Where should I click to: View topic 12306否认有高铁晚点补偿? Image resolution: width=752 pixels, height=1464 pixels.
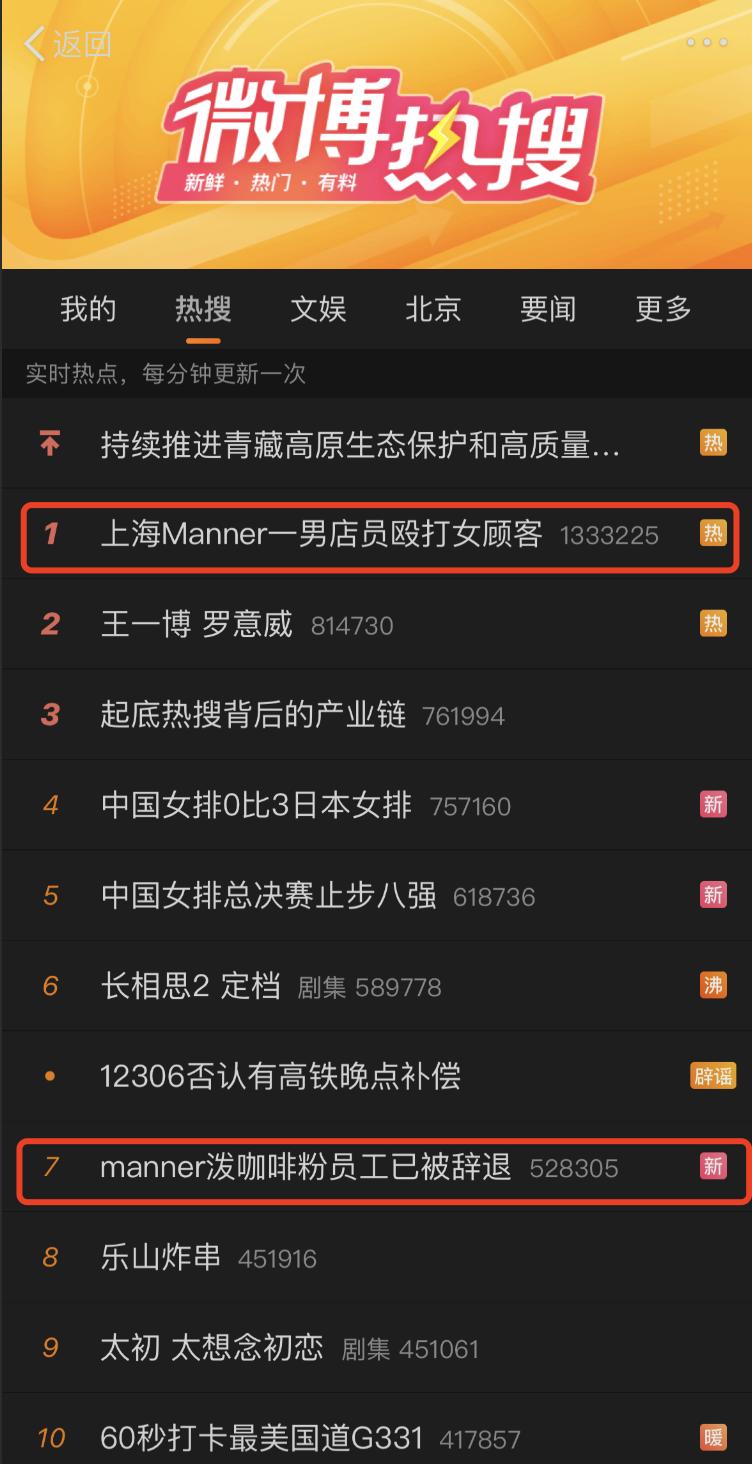click(x=280, y=1077)
